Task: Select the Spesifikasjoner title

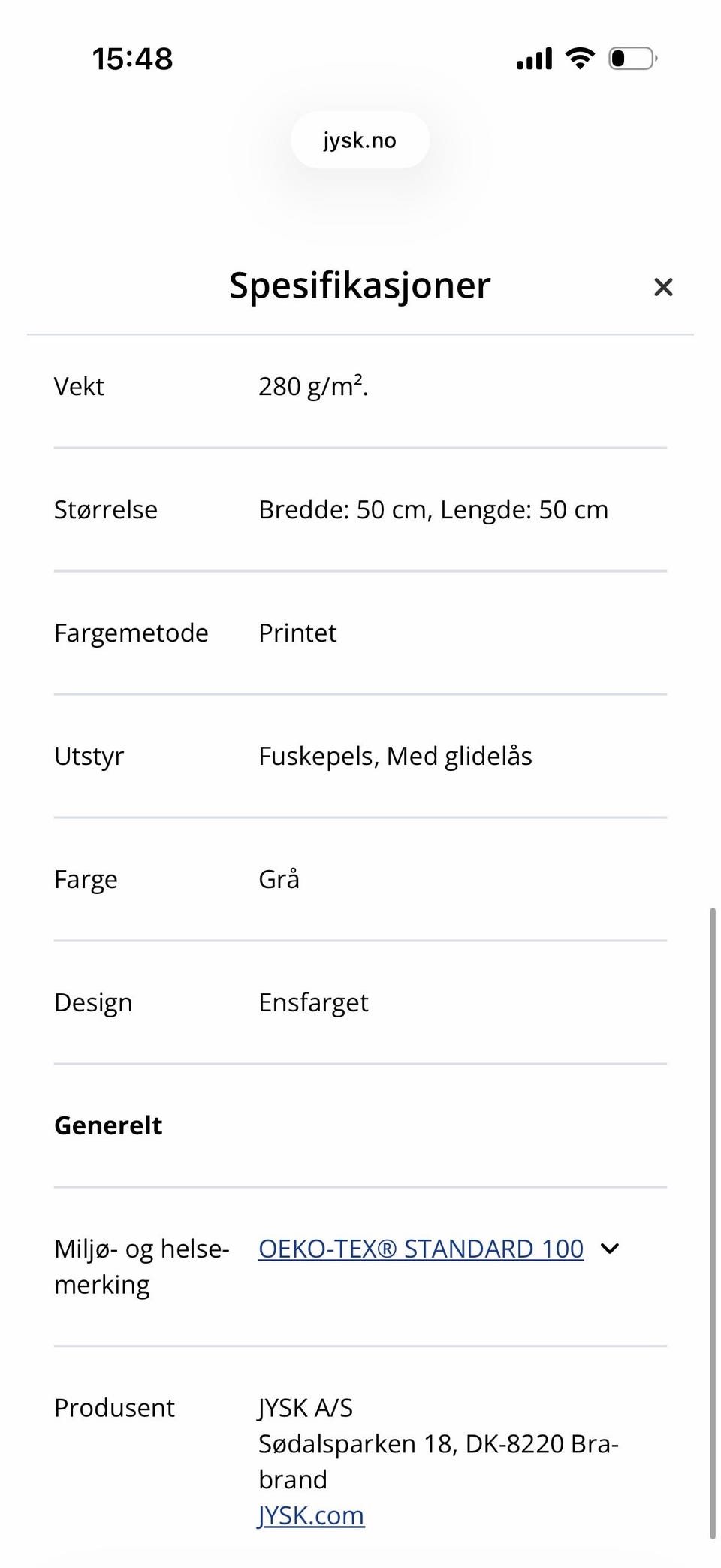Action: click(360, 285)
